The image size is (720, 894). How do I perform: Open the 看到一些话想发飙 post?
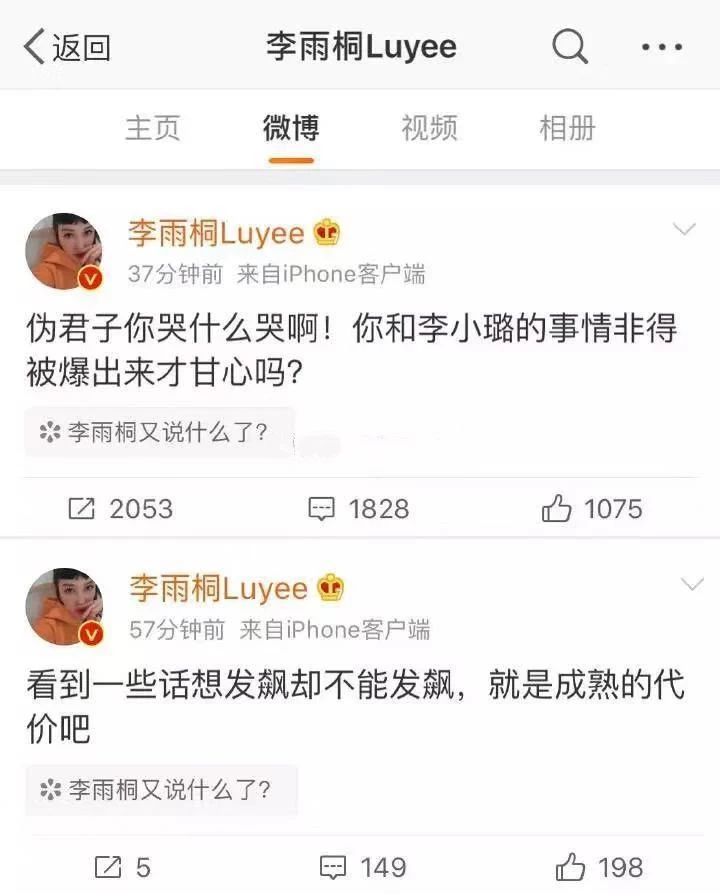click(x=350, y=707)
